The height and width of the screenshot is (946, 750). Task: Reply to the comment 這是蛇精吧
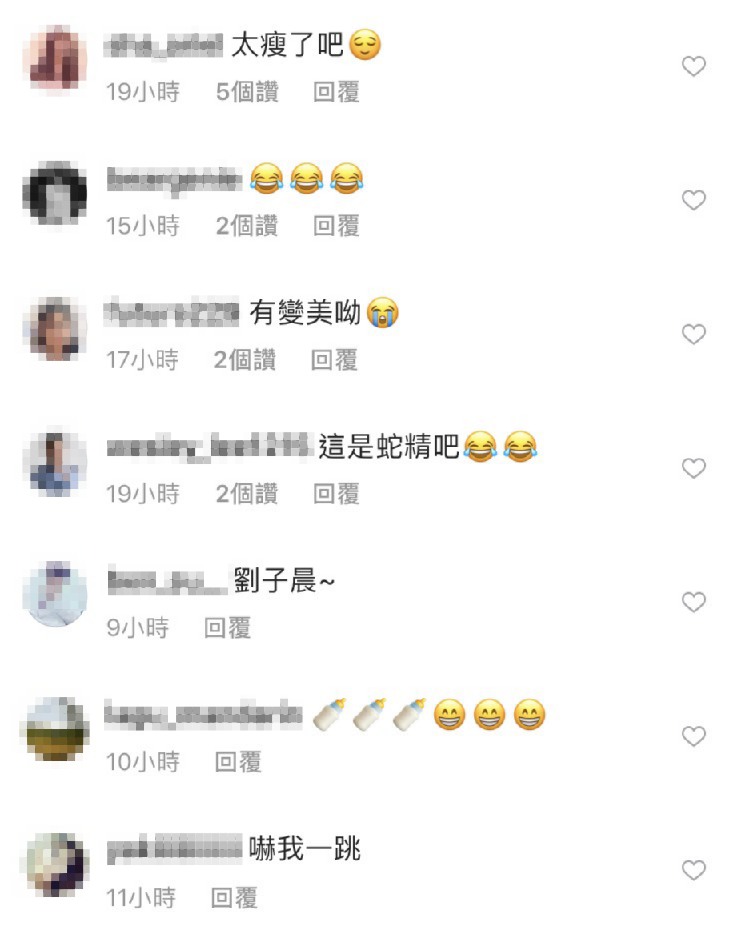(x=336, y=494)
